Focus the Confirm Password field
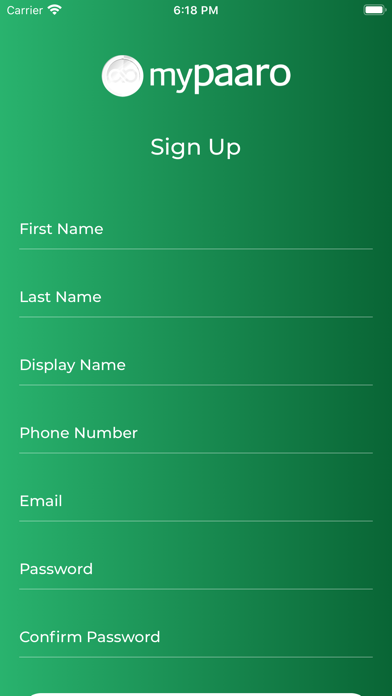Screen dimensions: 392x696 click(x=196, y=637)
